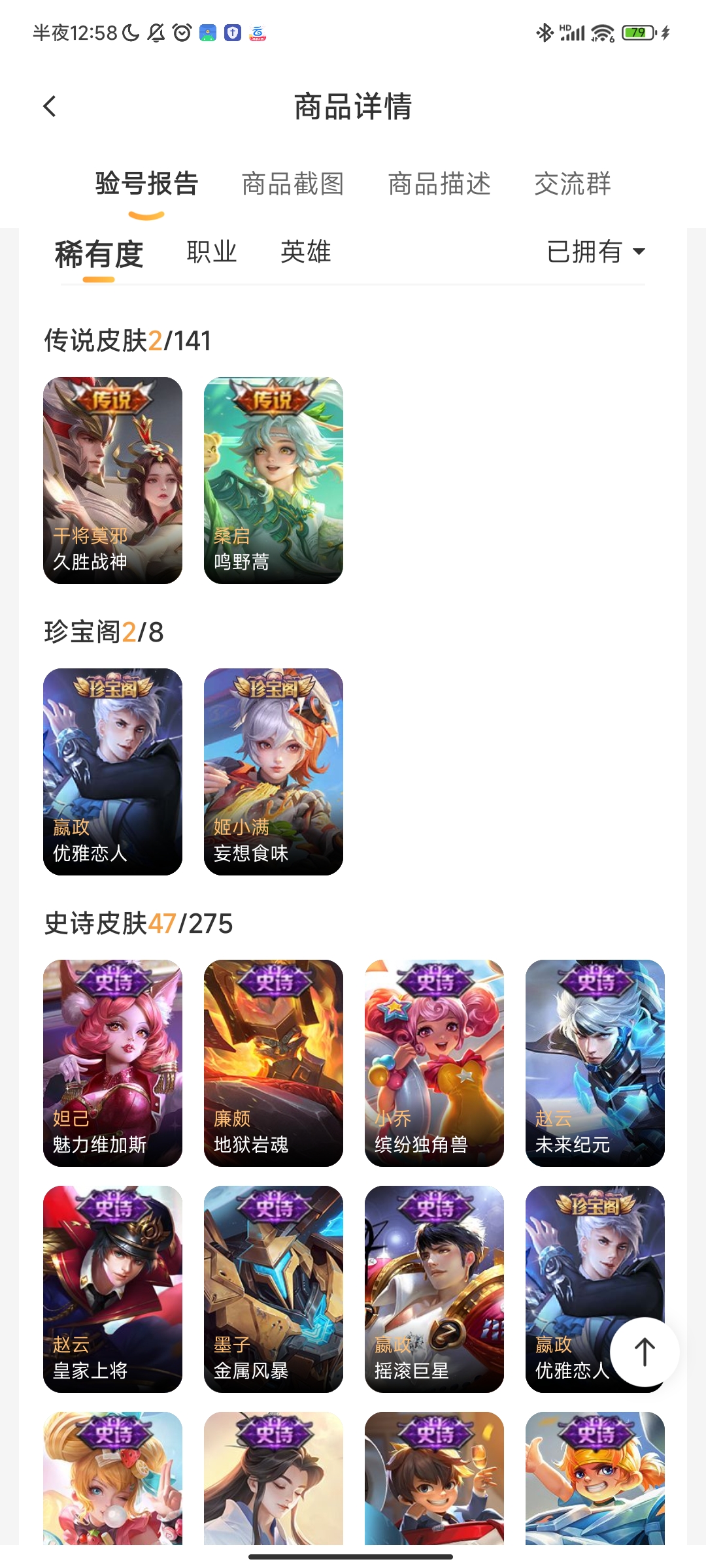706x1568 pixels.
Task: View 妲己 魅力维加斯 skin
Action: coord(112,1063)
